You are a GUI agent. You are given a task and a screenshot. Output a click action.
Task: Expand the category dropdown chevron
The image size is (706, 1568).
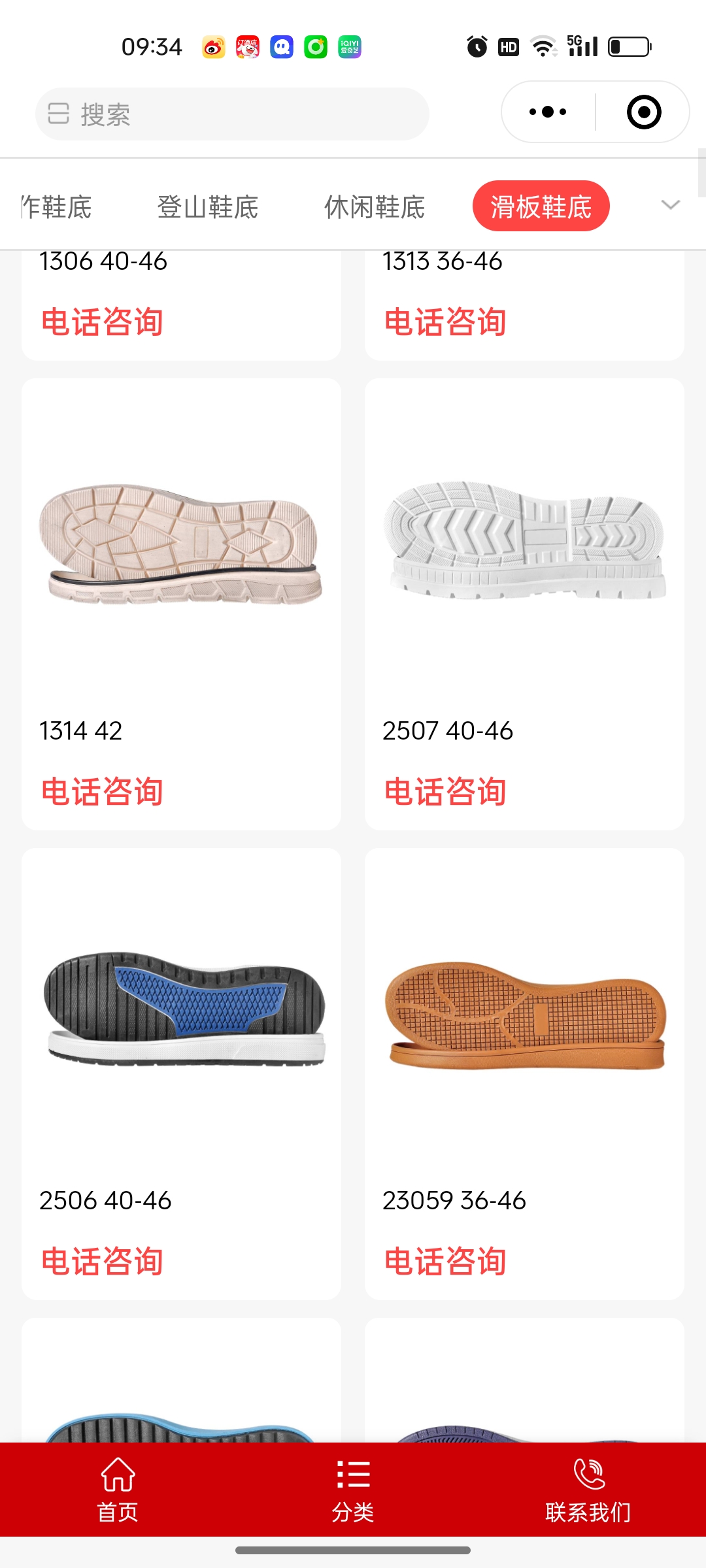(670, 205)
